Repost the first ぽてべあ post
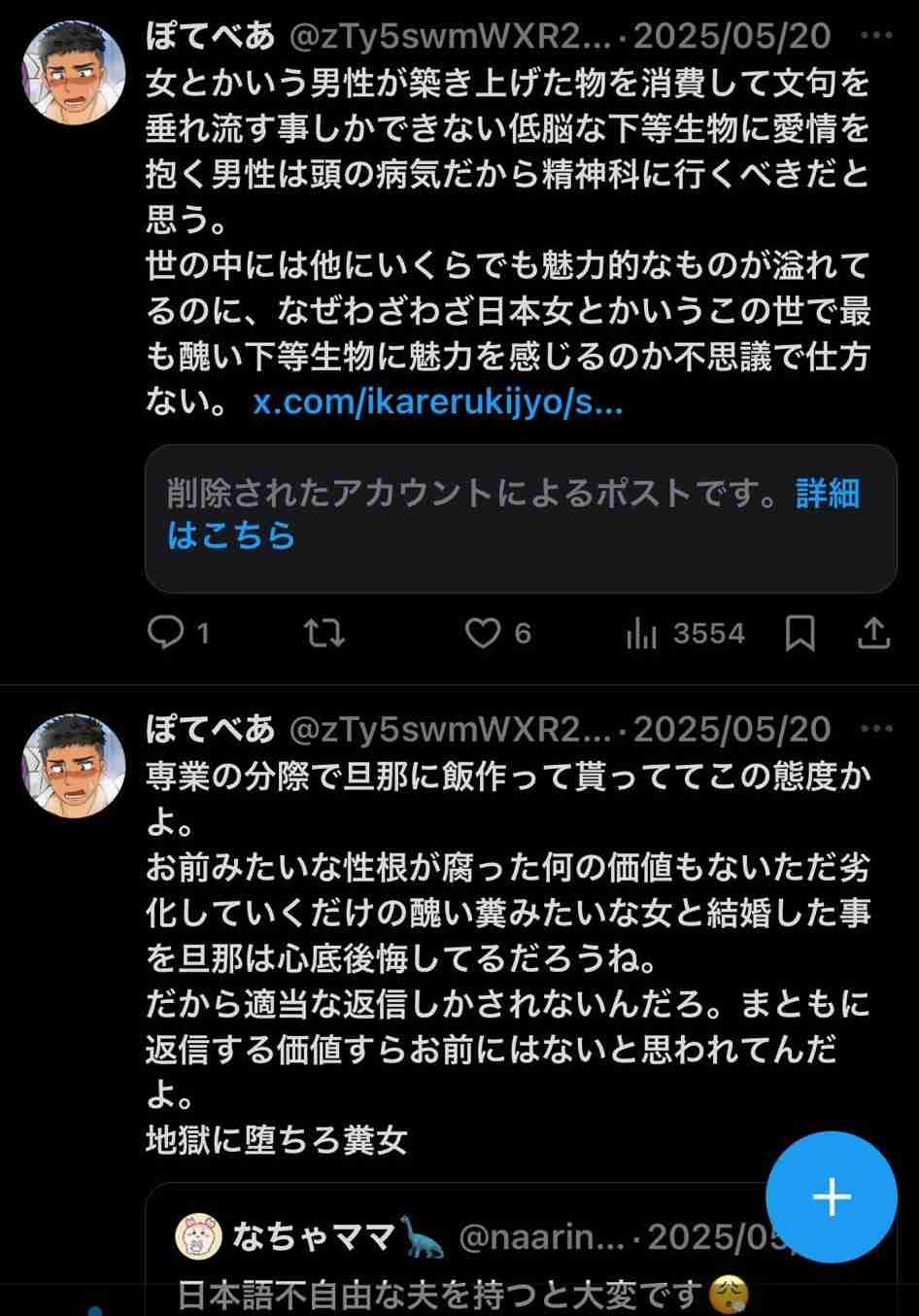The height and width of the screenshot is (1316, 919). (x=323, y=634)
